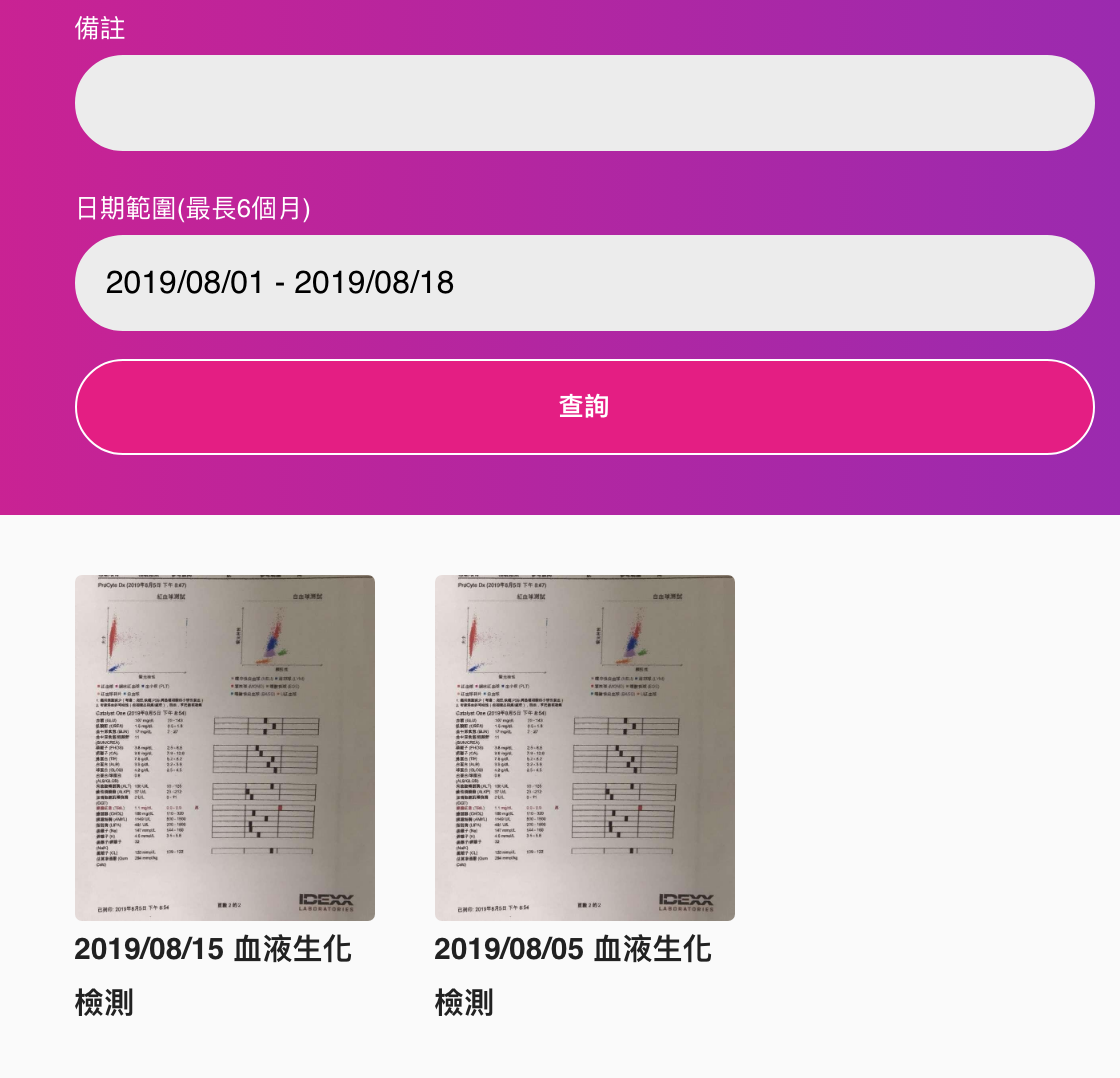Image resolution: width=1120 pixels, height=1078 pixels.
Task: Open the 2019/08/05 血液生化檢測 report
Action: click(x=585, y=748)
